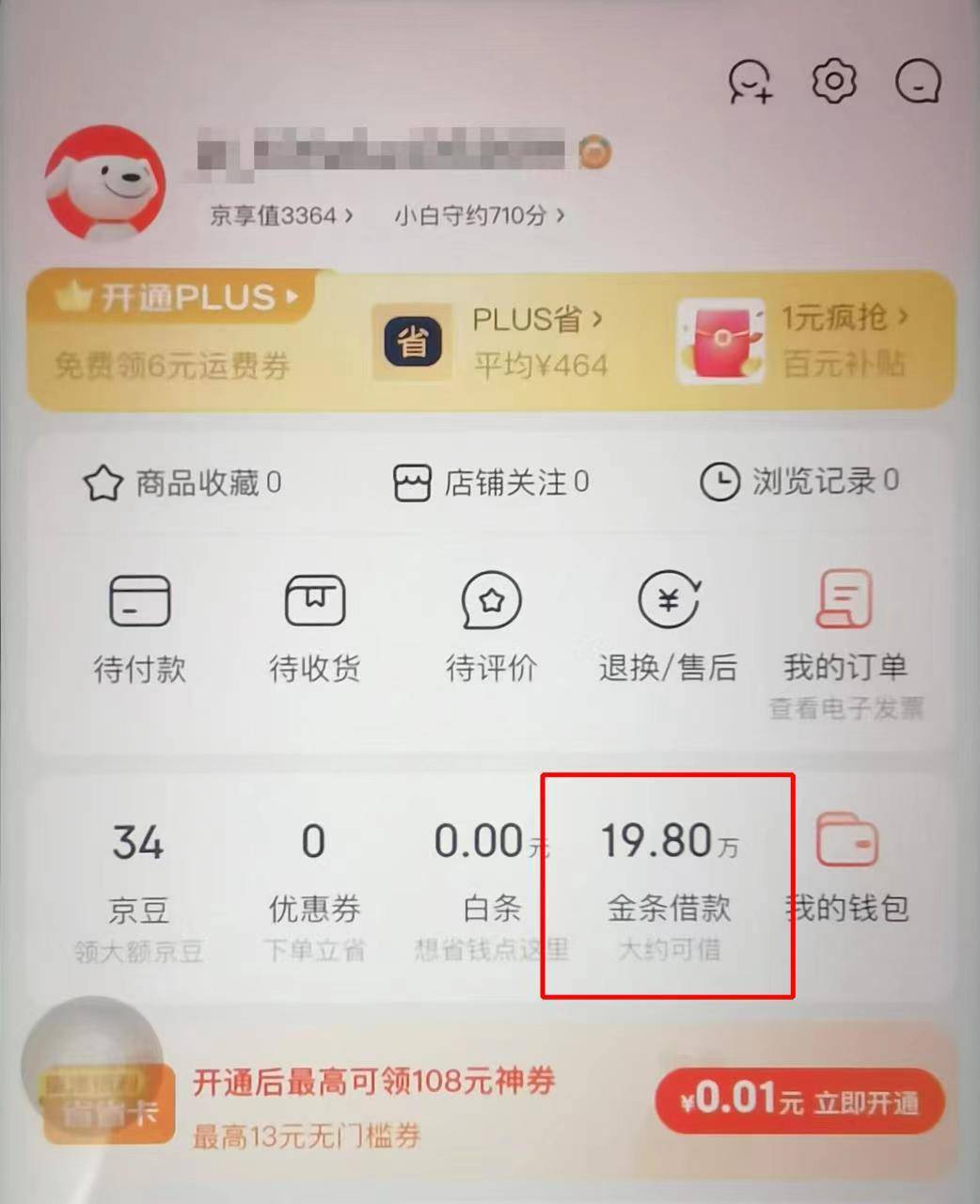Open the messages chat bubble icon
The height and width of the screenshot is (1204, 980).
pyautogui.click(x=917, y=82)
